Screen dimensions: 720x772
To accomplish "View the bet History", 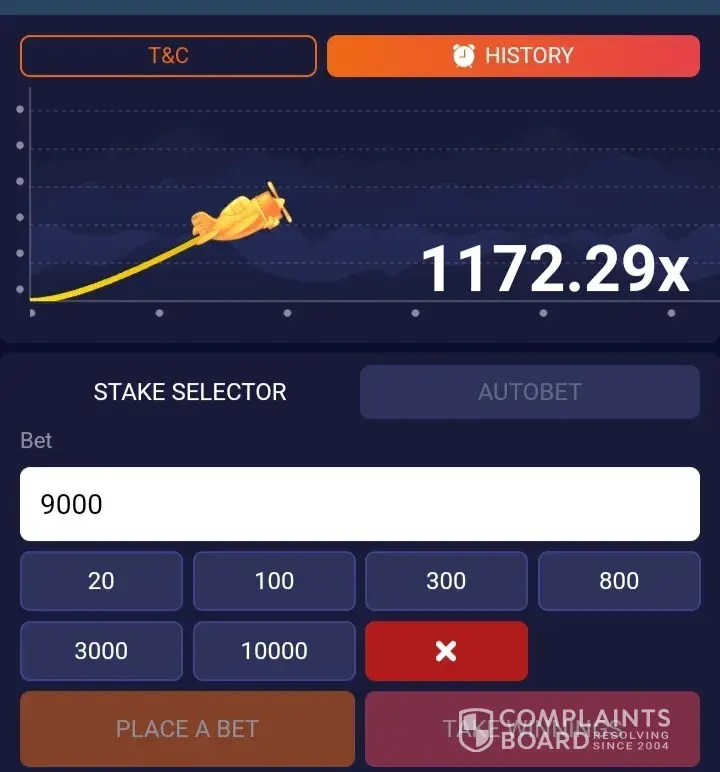I will (513, 56).
